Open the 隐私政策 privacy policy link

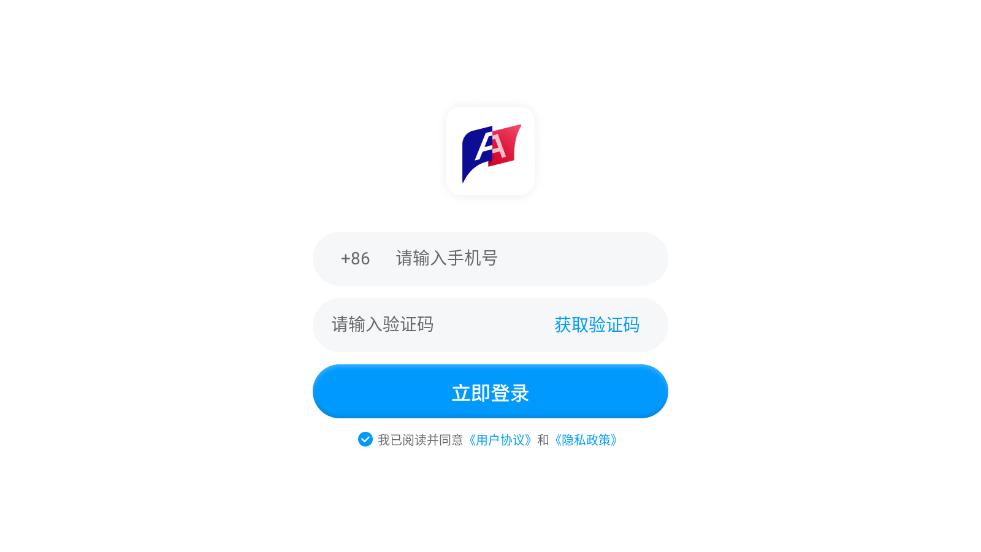587,440
